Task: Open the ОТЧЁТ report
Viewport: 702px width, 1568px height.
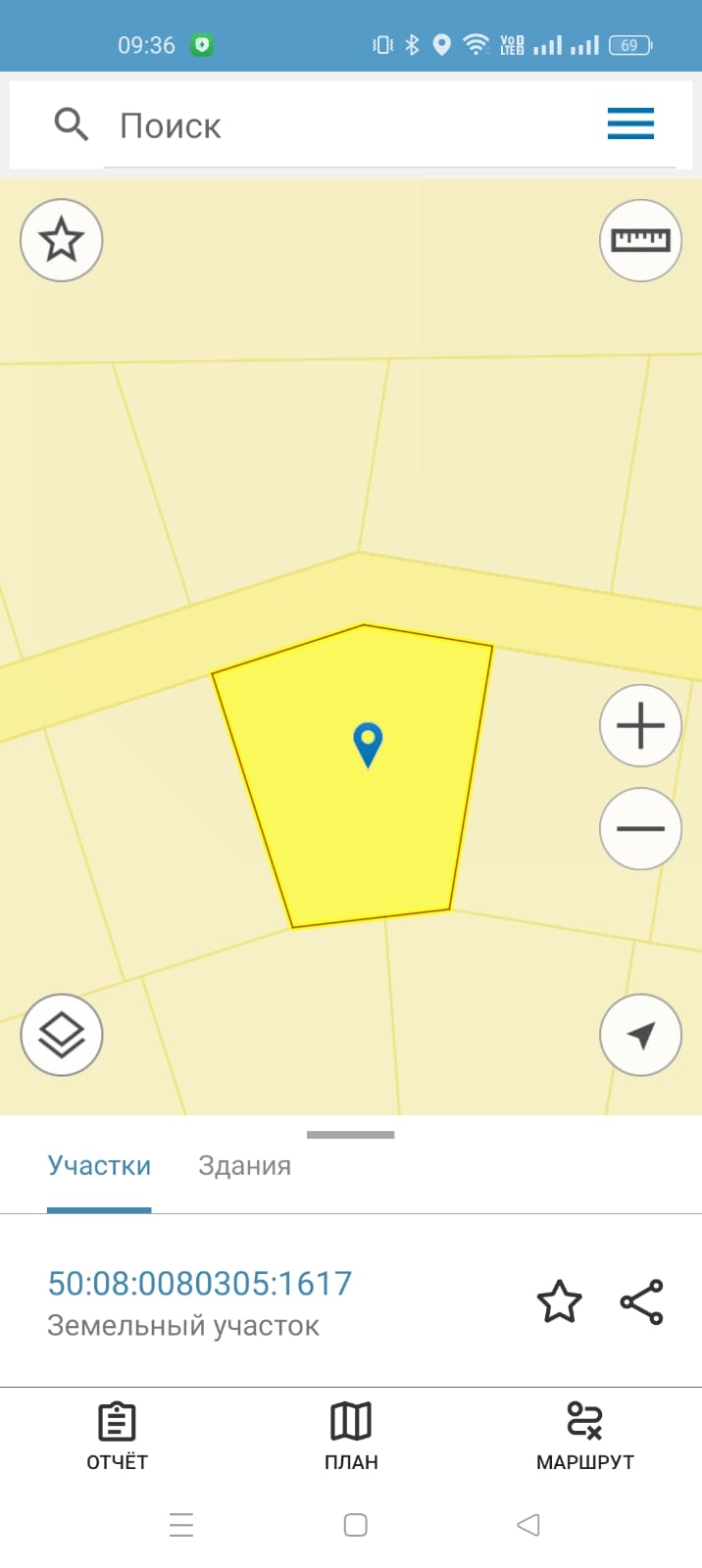Action: coord(117,1436)
